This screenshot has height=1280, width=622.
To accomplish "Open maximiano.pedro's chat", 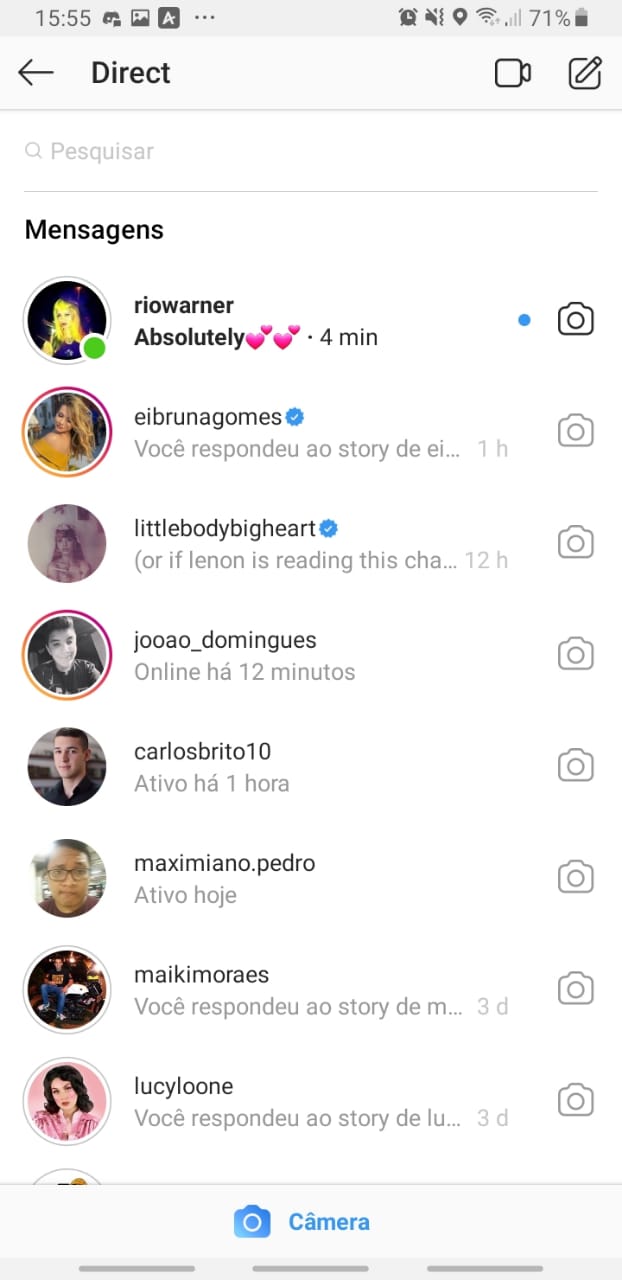I will pos(311,878).
